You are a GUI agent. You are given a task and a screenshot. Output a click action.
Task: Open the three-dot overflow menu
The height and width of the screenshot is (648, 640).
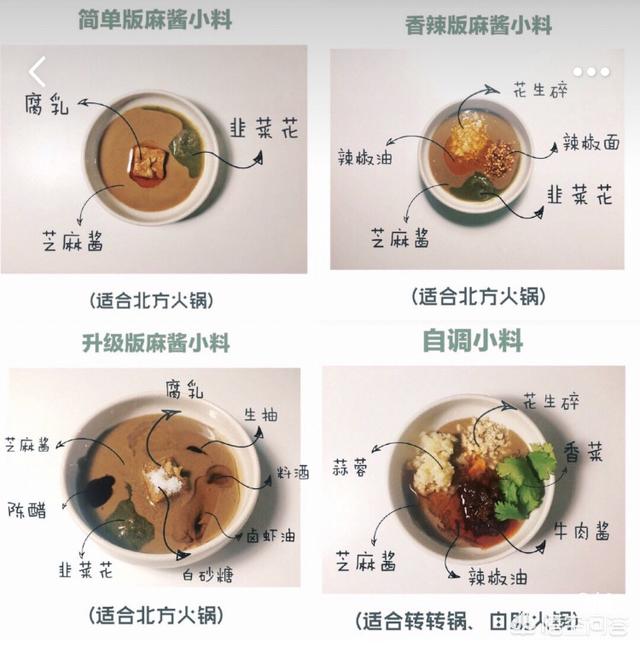point(591,72)
